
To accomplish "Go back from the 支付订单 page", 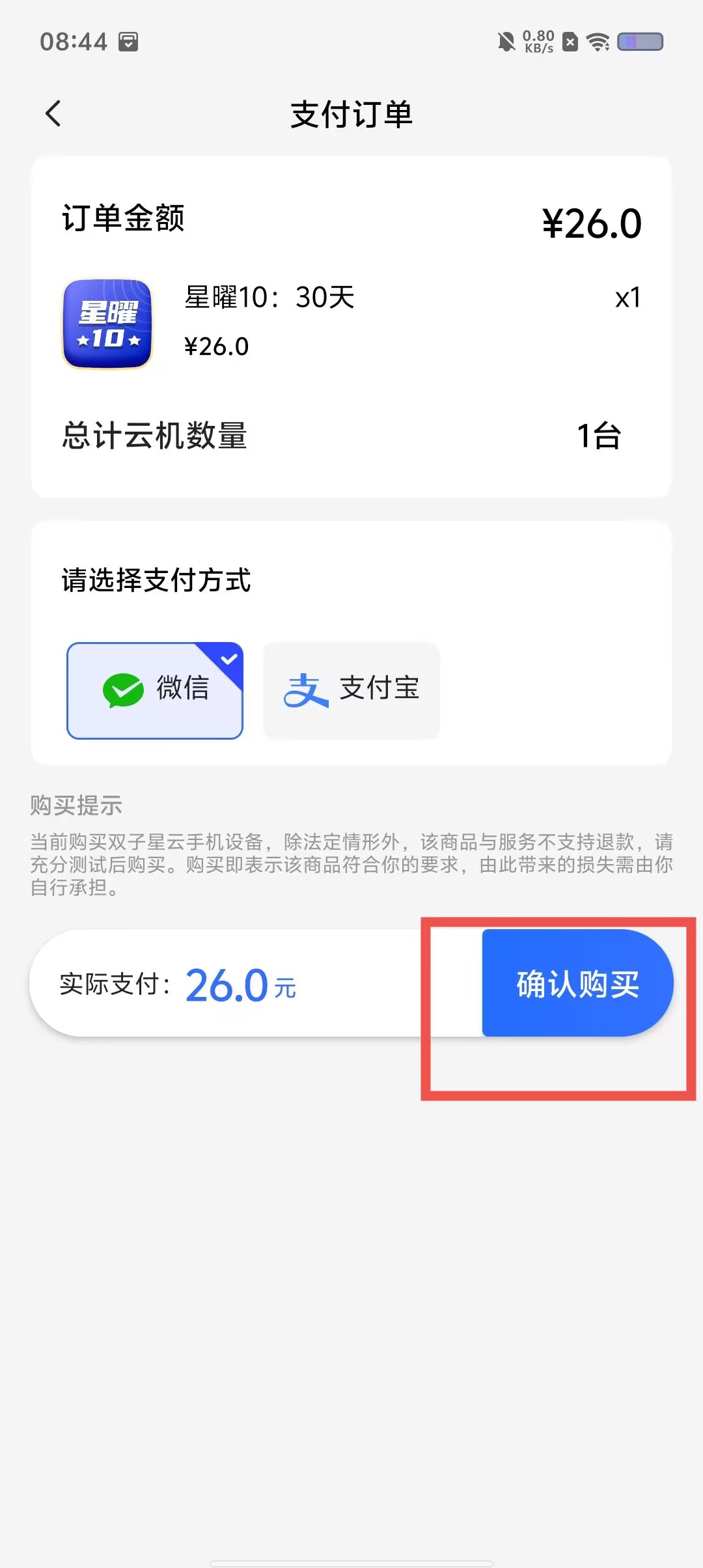I will pyautogui.click(x=53, y=114).
